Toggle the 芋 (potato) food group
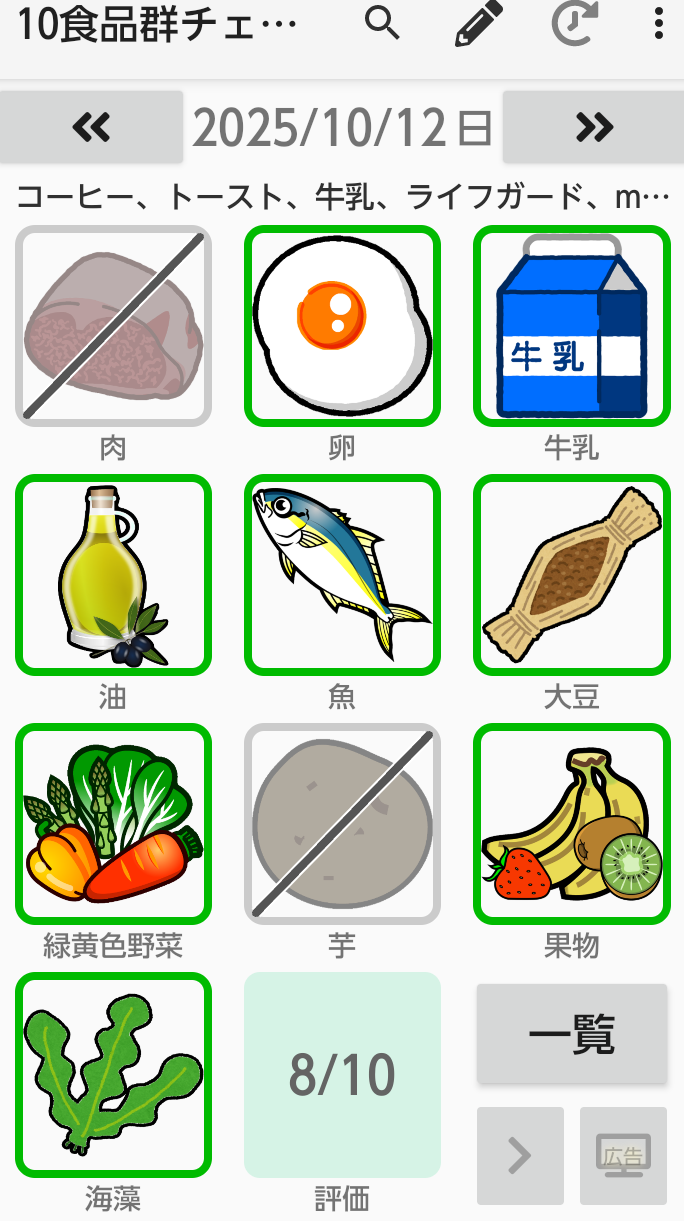The width and height of the screenshot is (684, 1222). [342, 824]
